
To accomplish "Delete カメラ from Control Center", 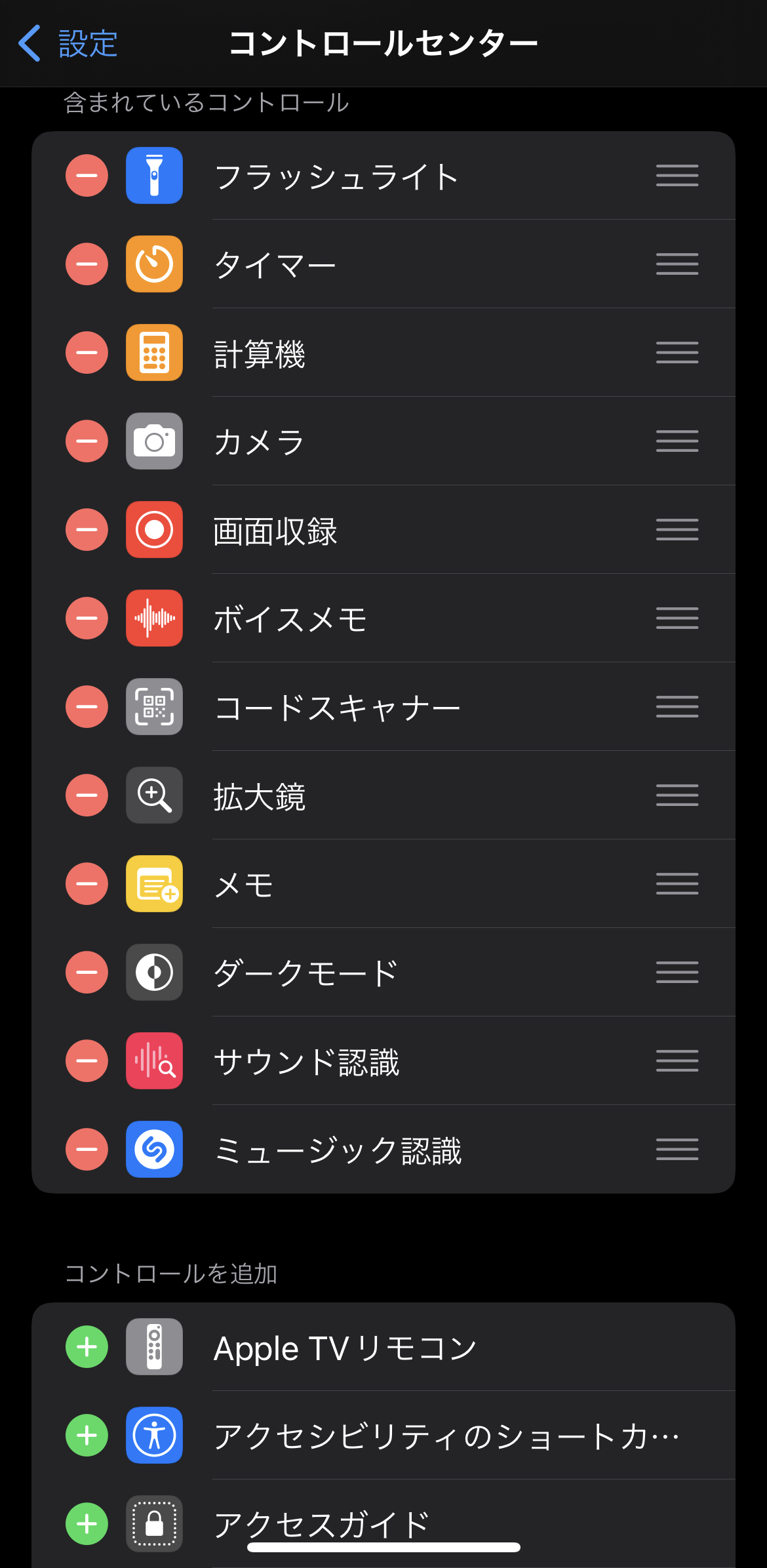I will pyautogui.click(x=87, y=441).
